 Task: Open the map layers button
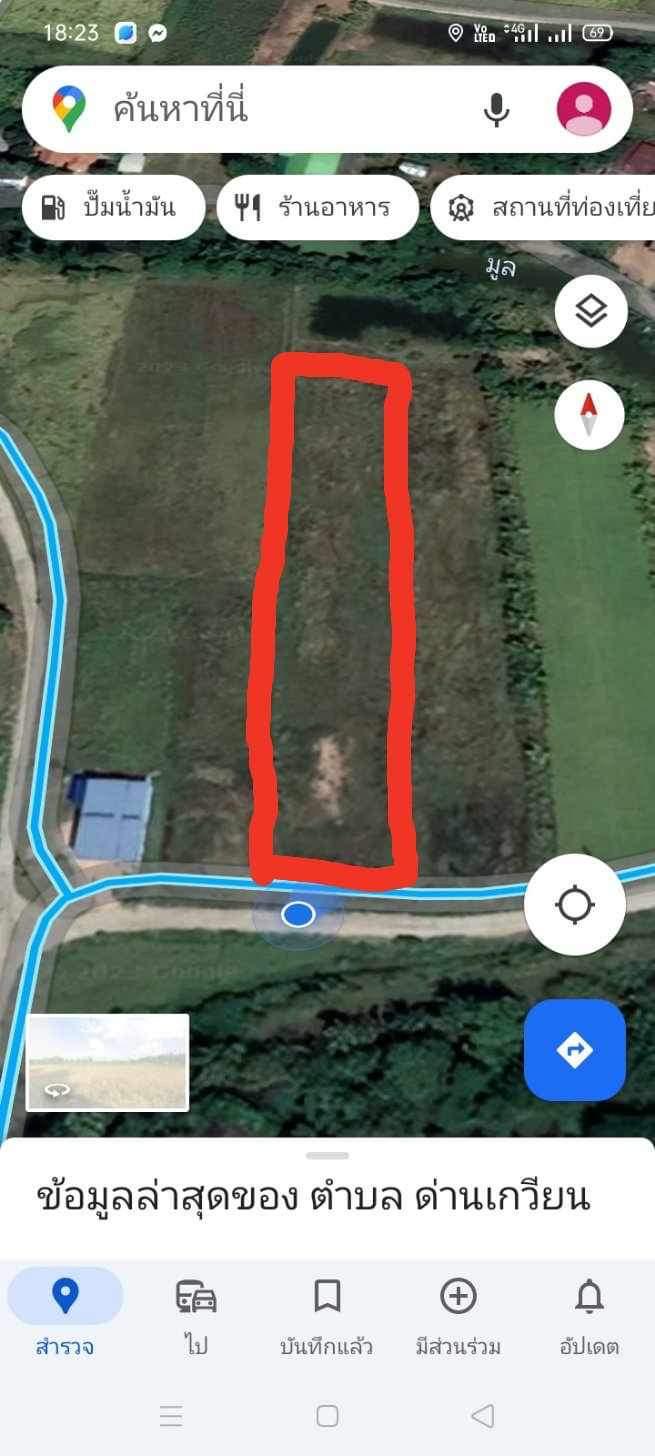tap(591, 312)
